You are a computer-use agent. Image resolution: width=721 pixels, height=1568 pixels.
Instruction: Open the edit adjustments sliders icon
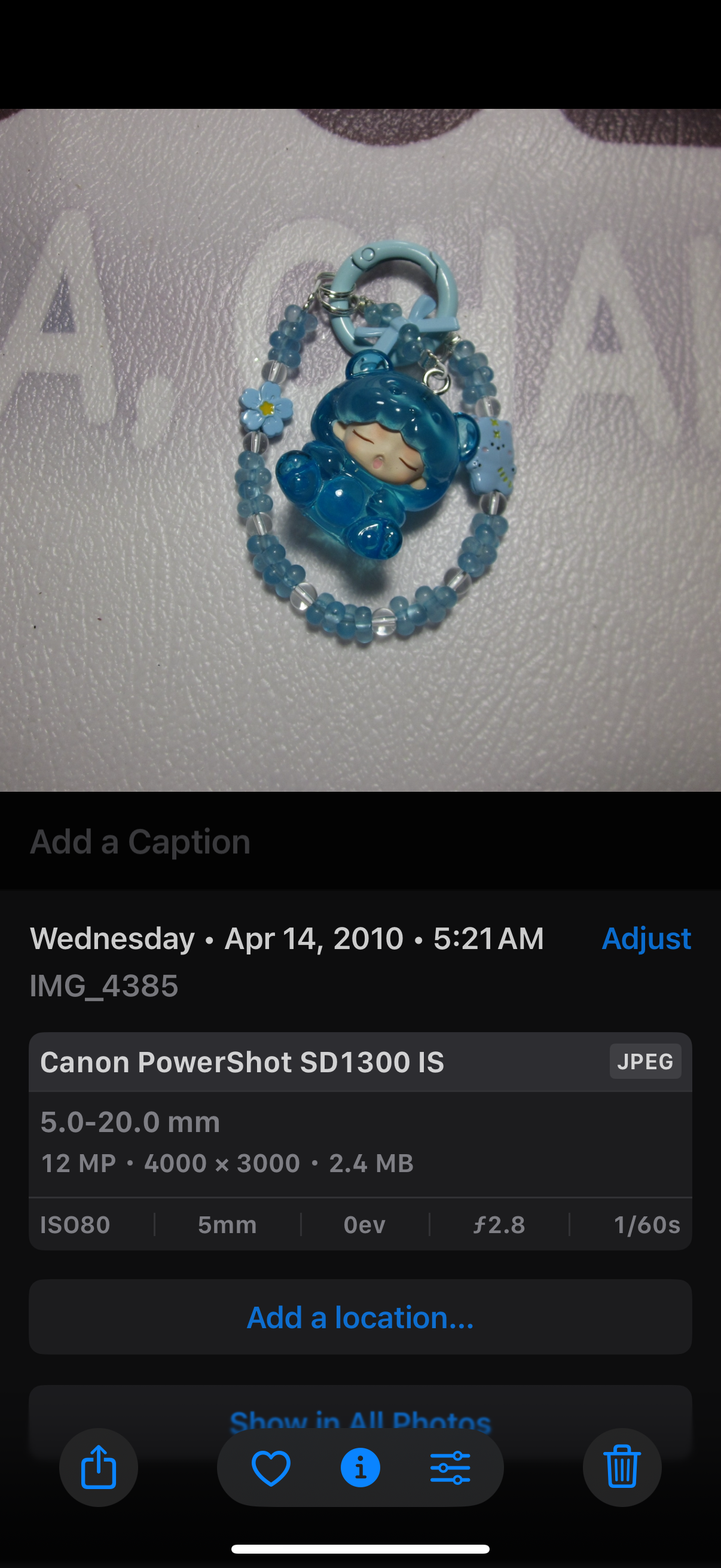click(x=450, y=1468)
